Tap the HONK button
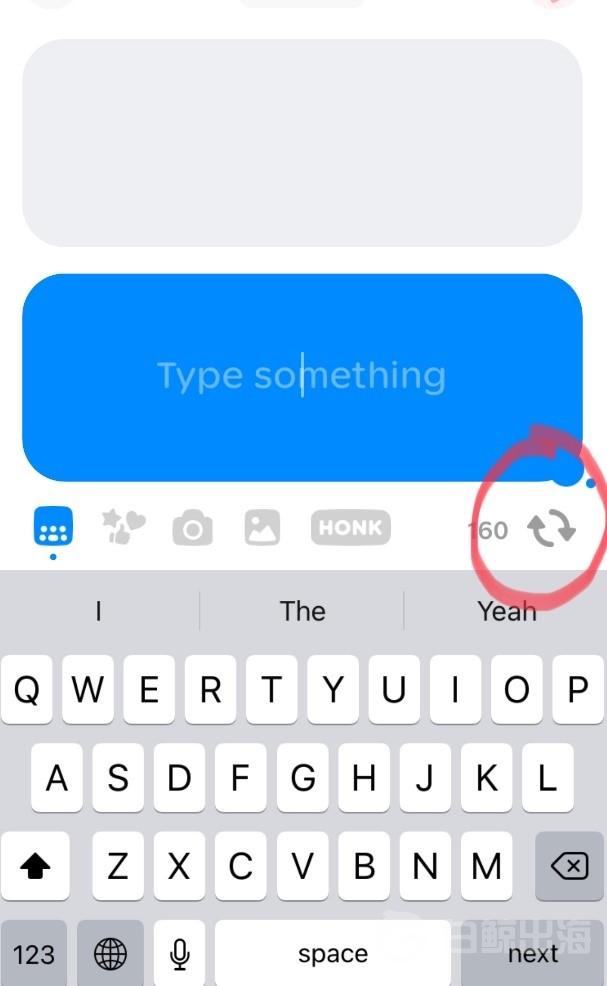Screen dimensions: 607x986 point(350,527)
